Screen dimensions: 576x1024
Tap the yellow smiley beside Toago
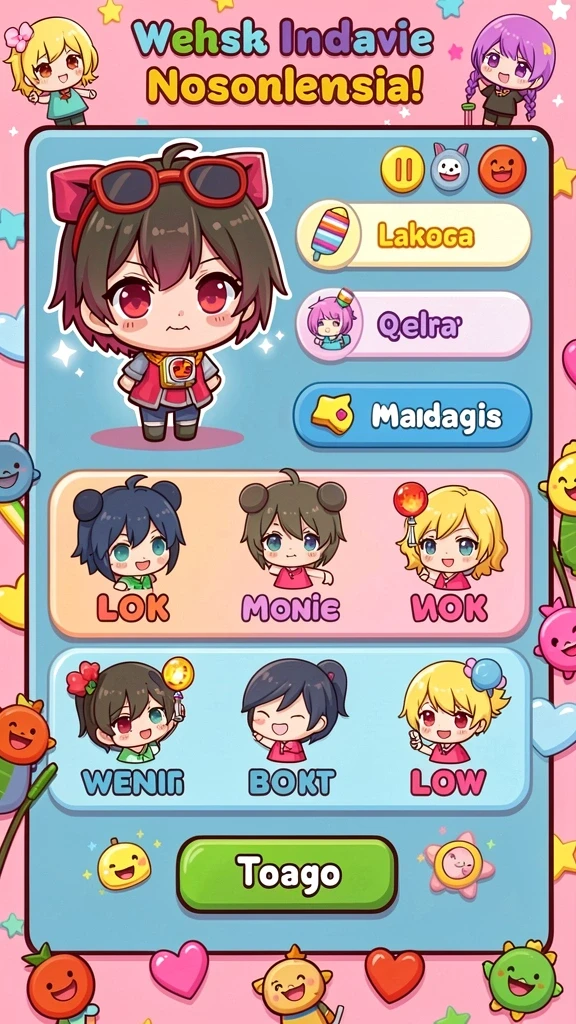pyautogui.click(x=123, y=864)
